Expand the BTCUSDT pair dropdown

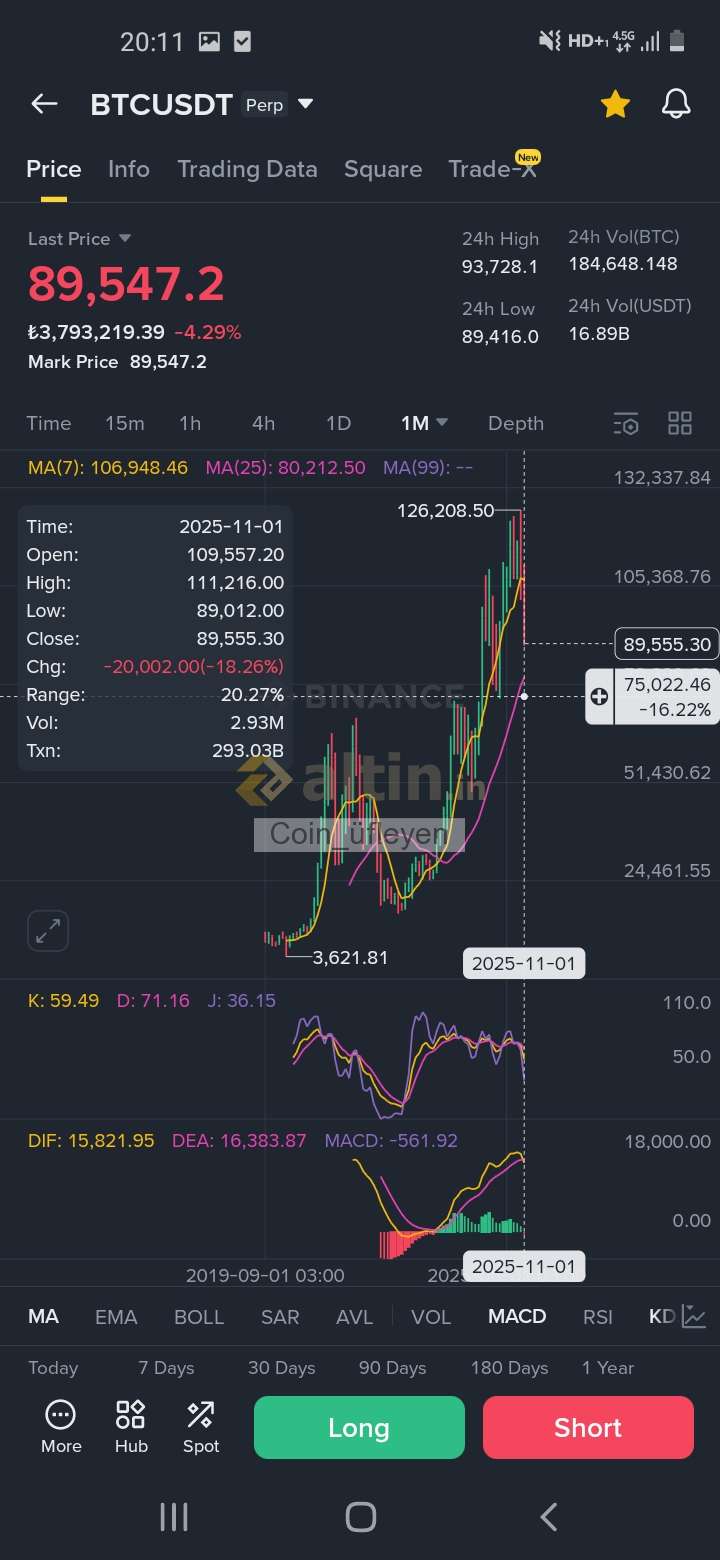click(x=306, y=104)
